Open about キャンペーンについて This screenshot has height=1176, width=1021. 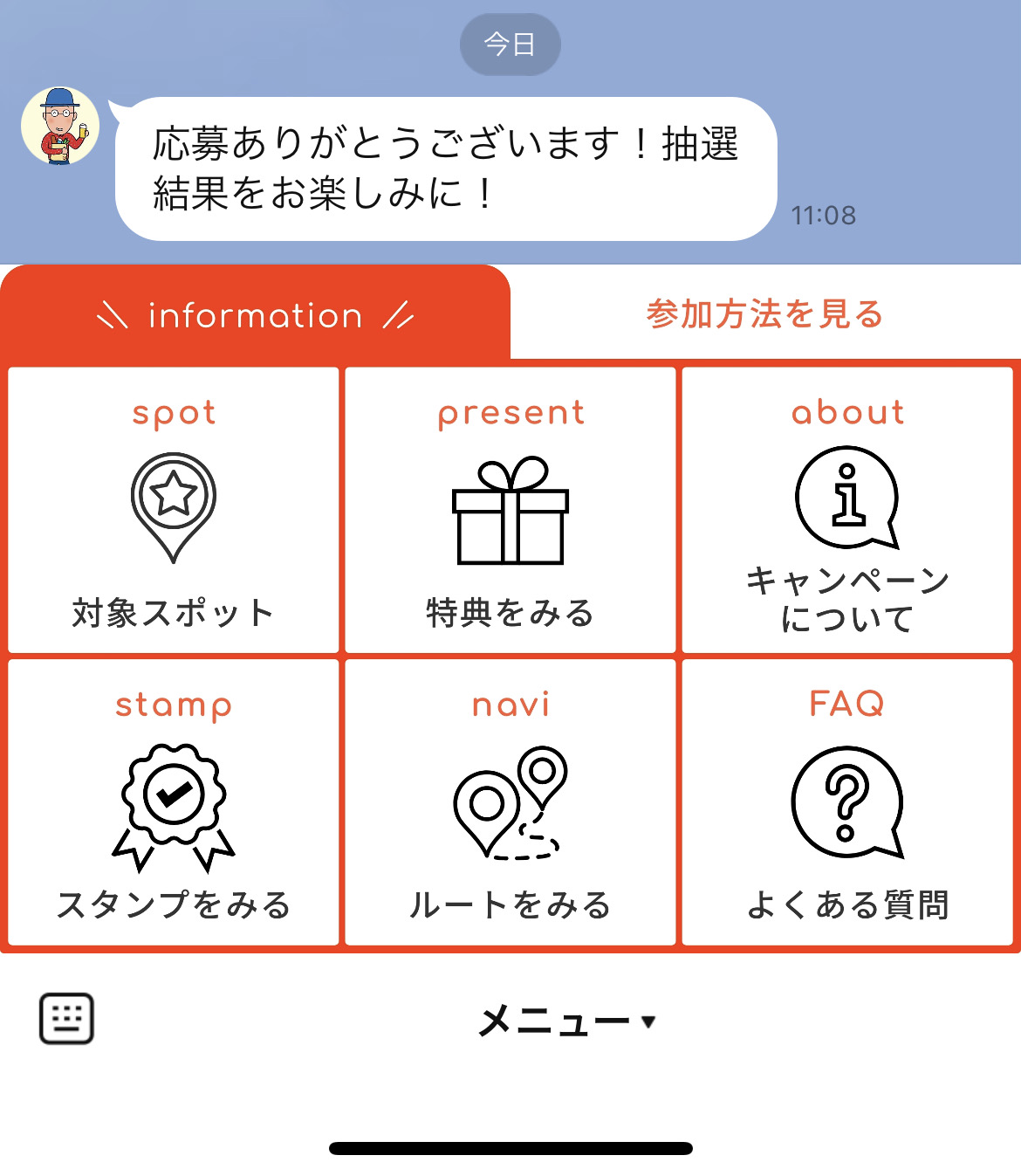[847, 510]
